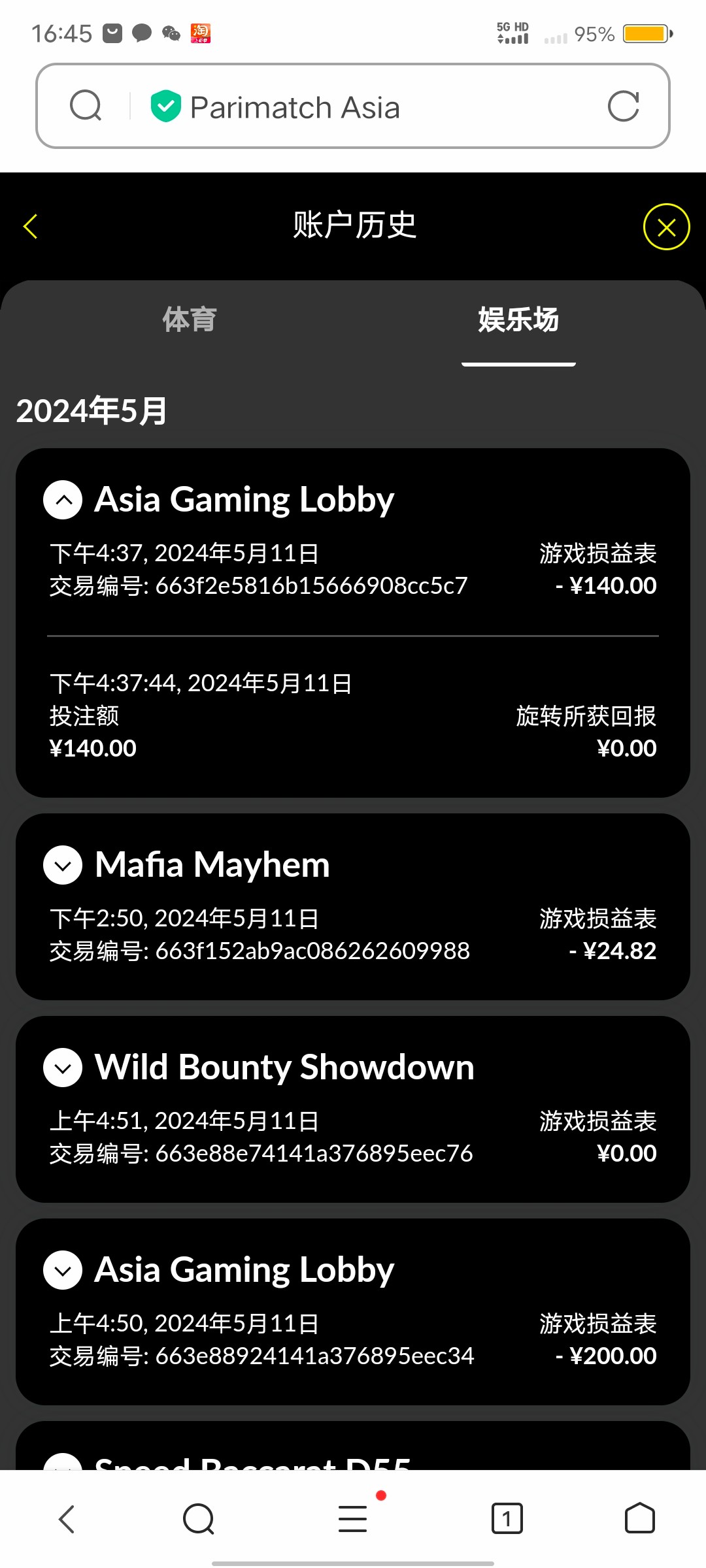Go to the browser home page
Image resolution: width=706 pixels, height=1568 pixels.
pyautogui.click(x=639, y=1519)
